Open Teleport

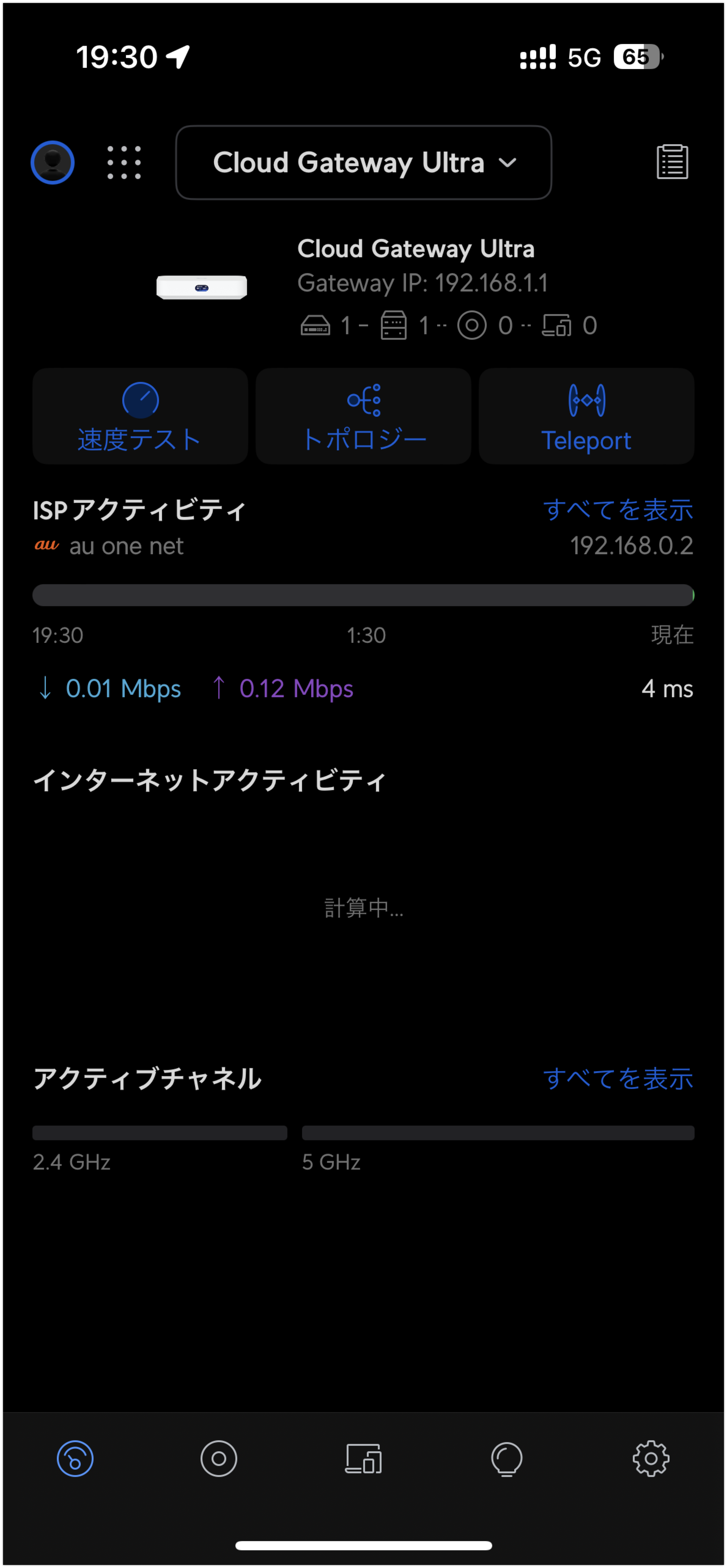(x=586, y=416)
